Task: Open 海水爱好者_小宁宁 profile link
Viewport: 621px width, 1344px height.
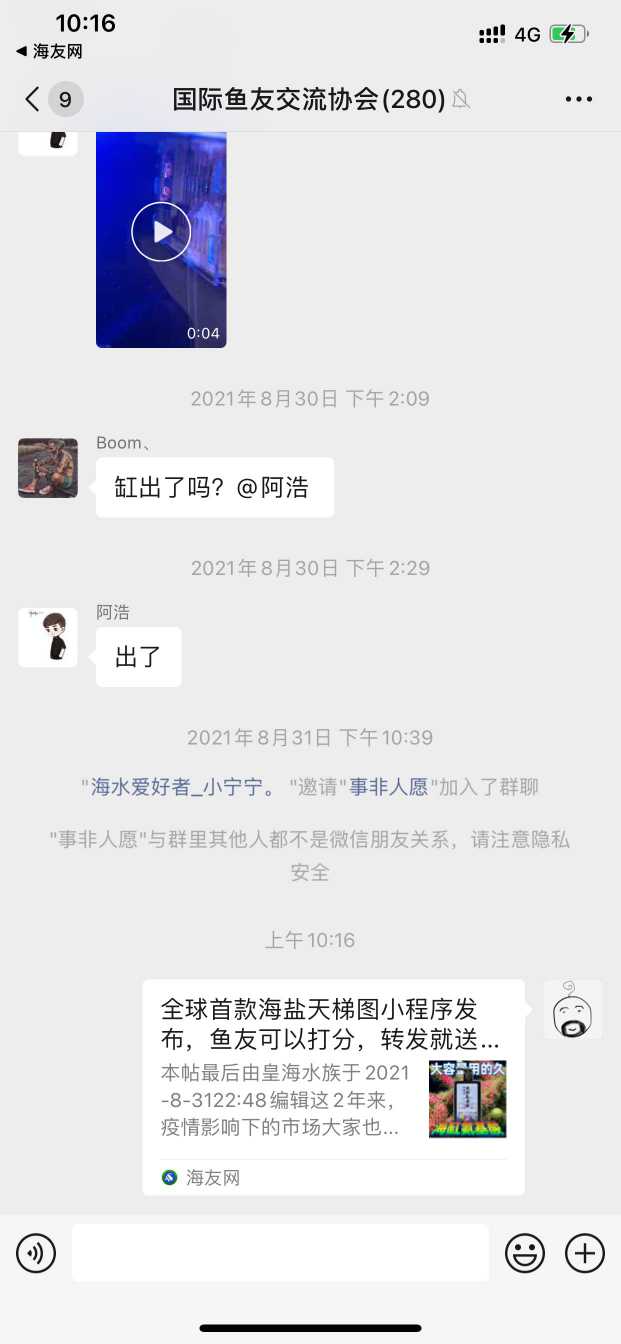Action: [184, 787]
